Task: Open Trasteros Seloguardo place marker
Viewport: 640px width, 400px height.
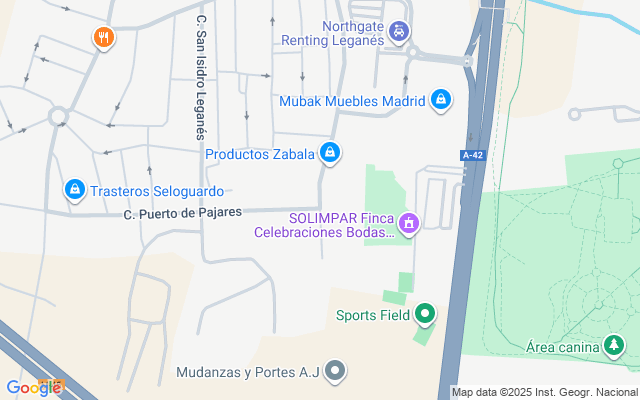Action: [73, 189]
